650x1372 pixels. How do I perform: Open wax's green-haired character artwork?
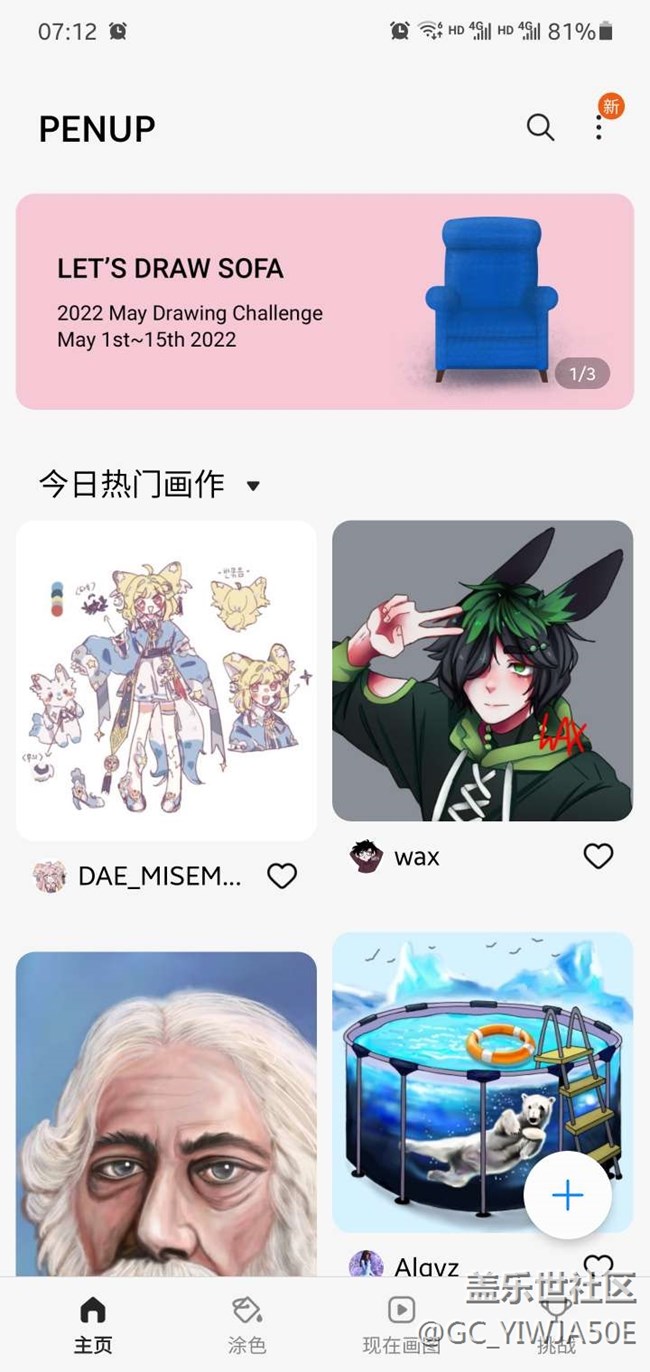click(x=482, y=670)
